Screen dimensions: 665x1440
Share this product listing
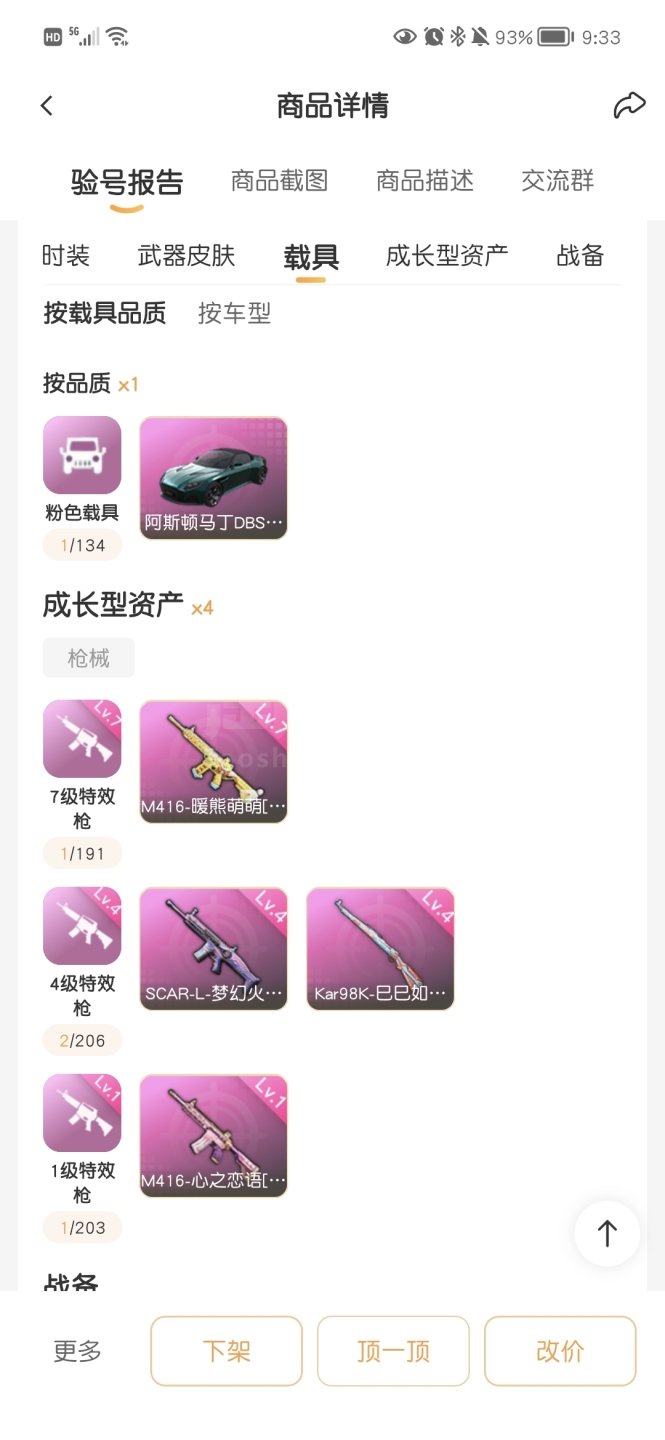629,106
